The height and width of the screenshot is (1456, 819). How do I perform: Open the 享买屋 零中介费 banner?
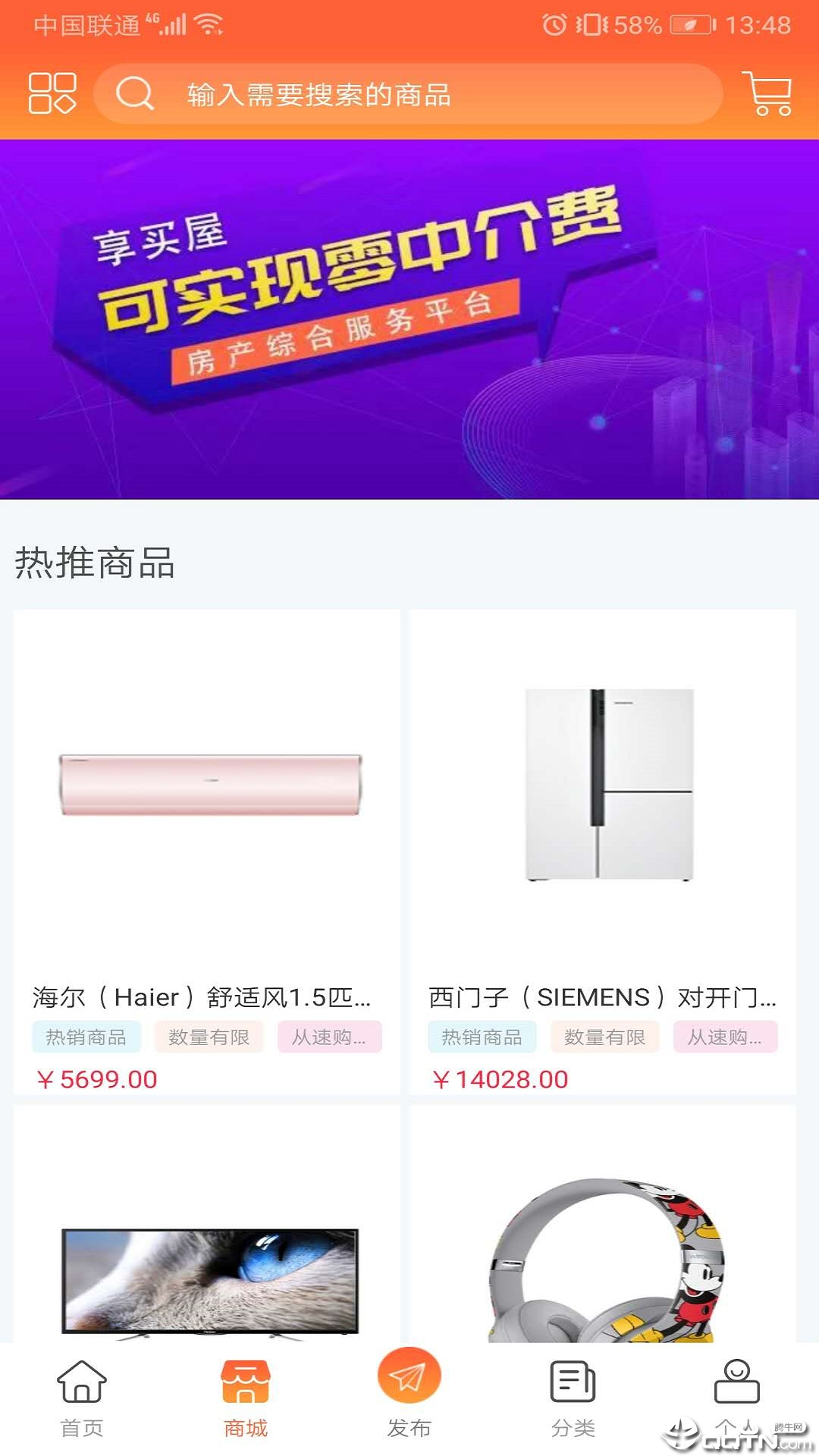pos(409,319)
